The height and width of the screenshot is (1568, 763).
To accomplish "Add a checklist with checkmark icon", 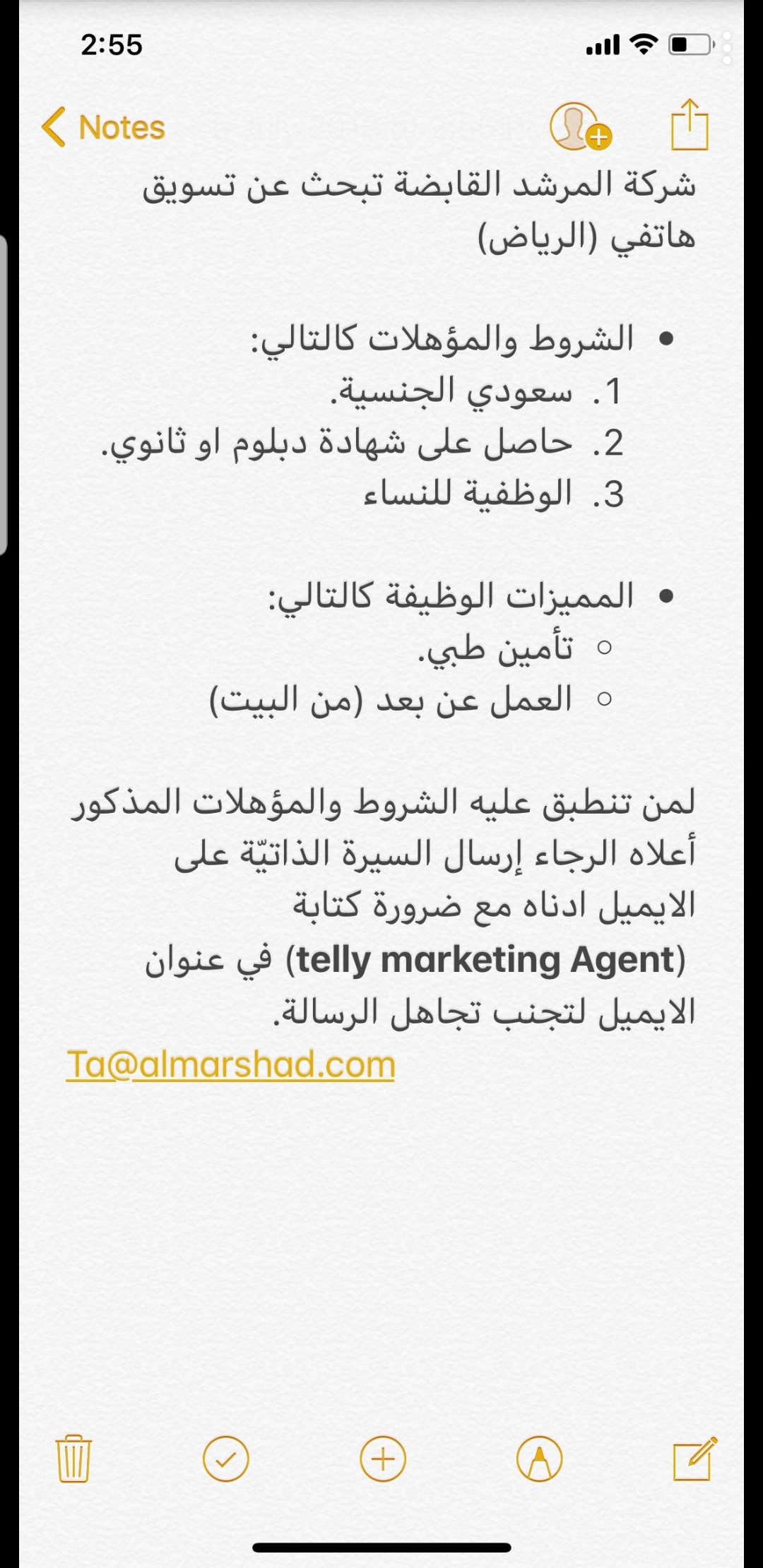I will coord(226,1459).
